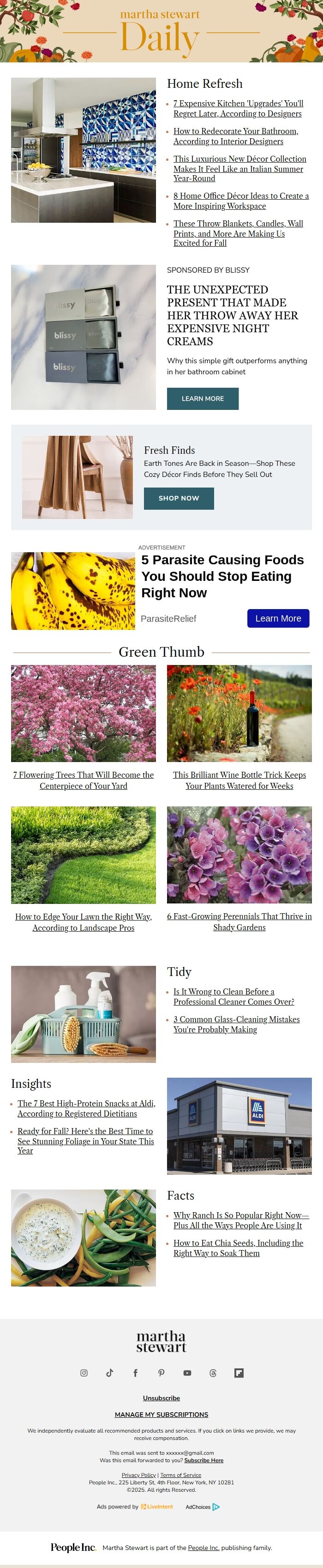Tap the Blissy Learn More button

[x=203, y=399]
